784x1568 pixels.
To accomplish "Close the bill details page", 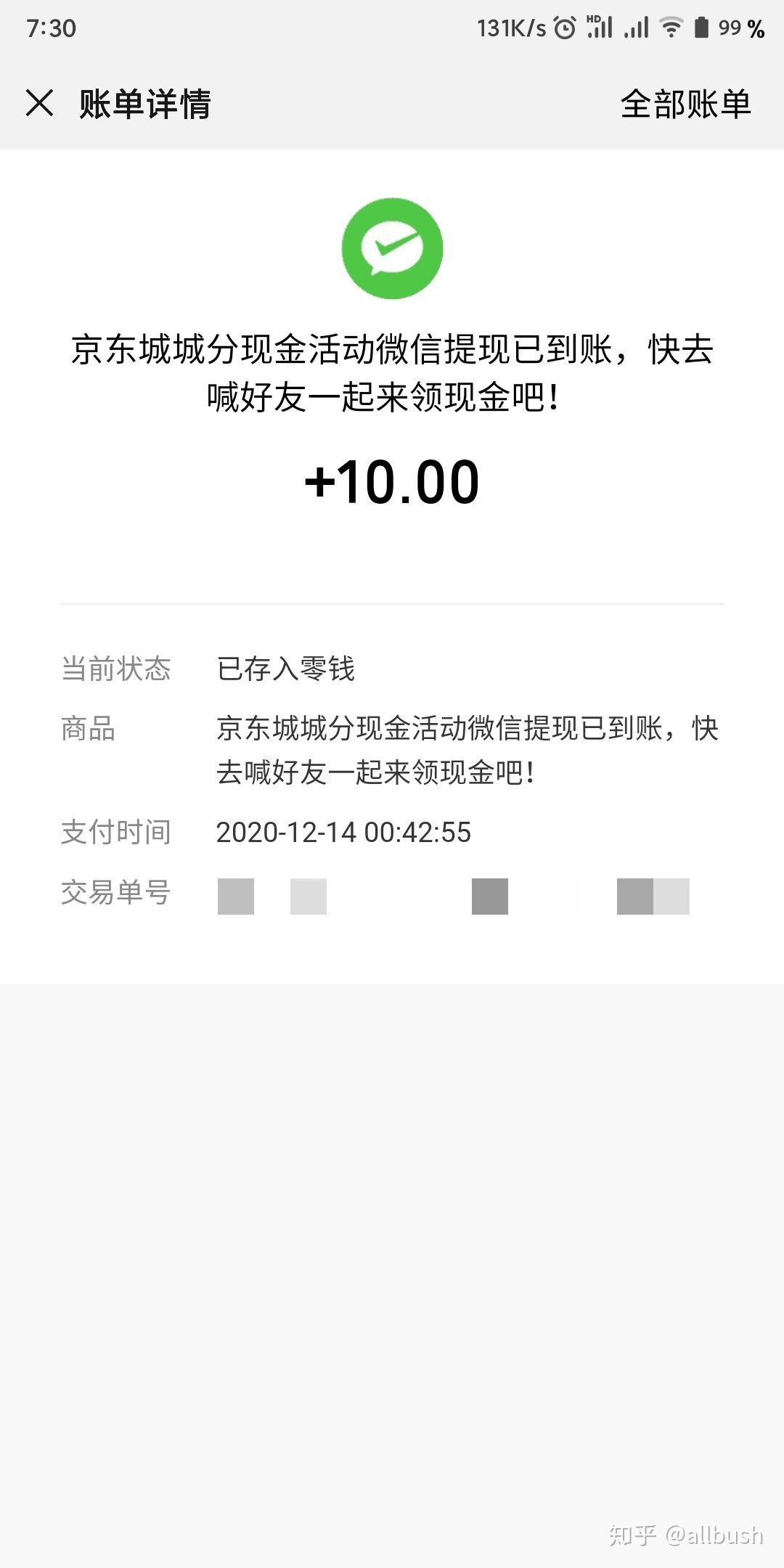I will [x=40, y=103].
